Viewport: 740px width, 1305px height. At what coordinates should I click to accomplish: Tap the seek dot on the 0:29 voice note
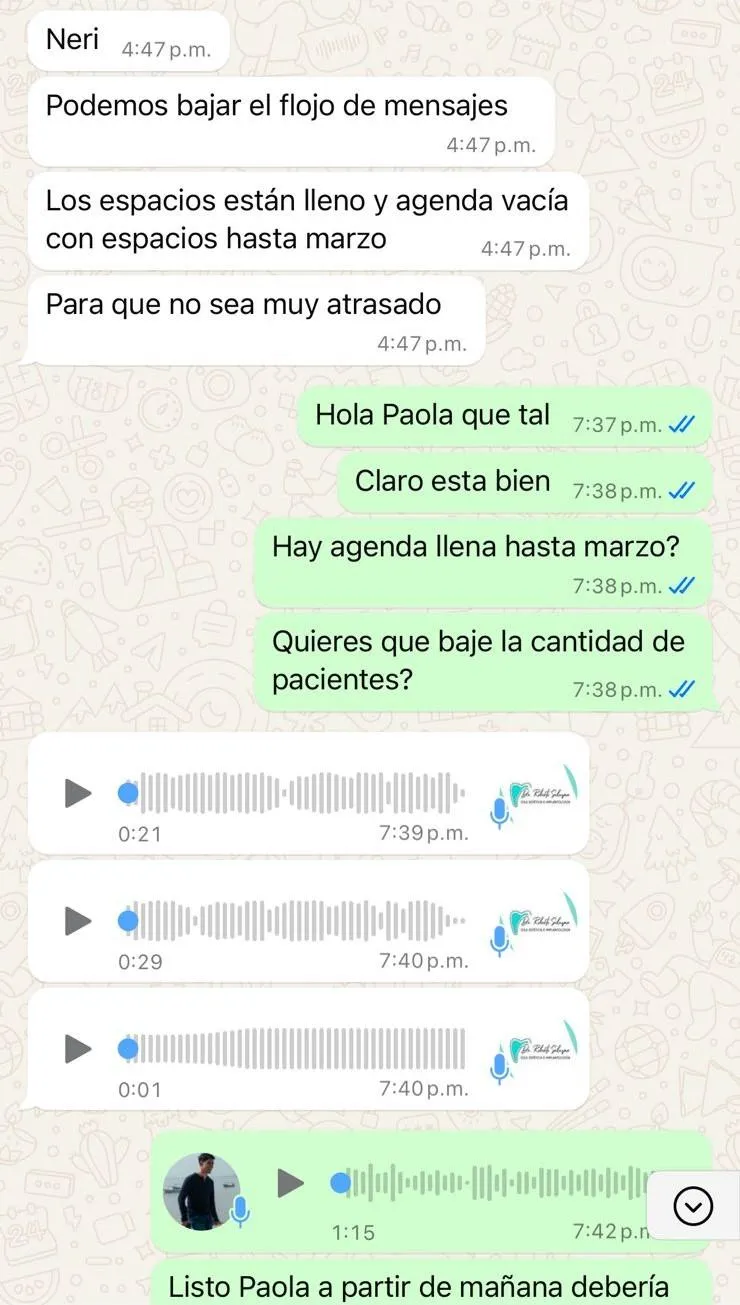click(128, 920)
